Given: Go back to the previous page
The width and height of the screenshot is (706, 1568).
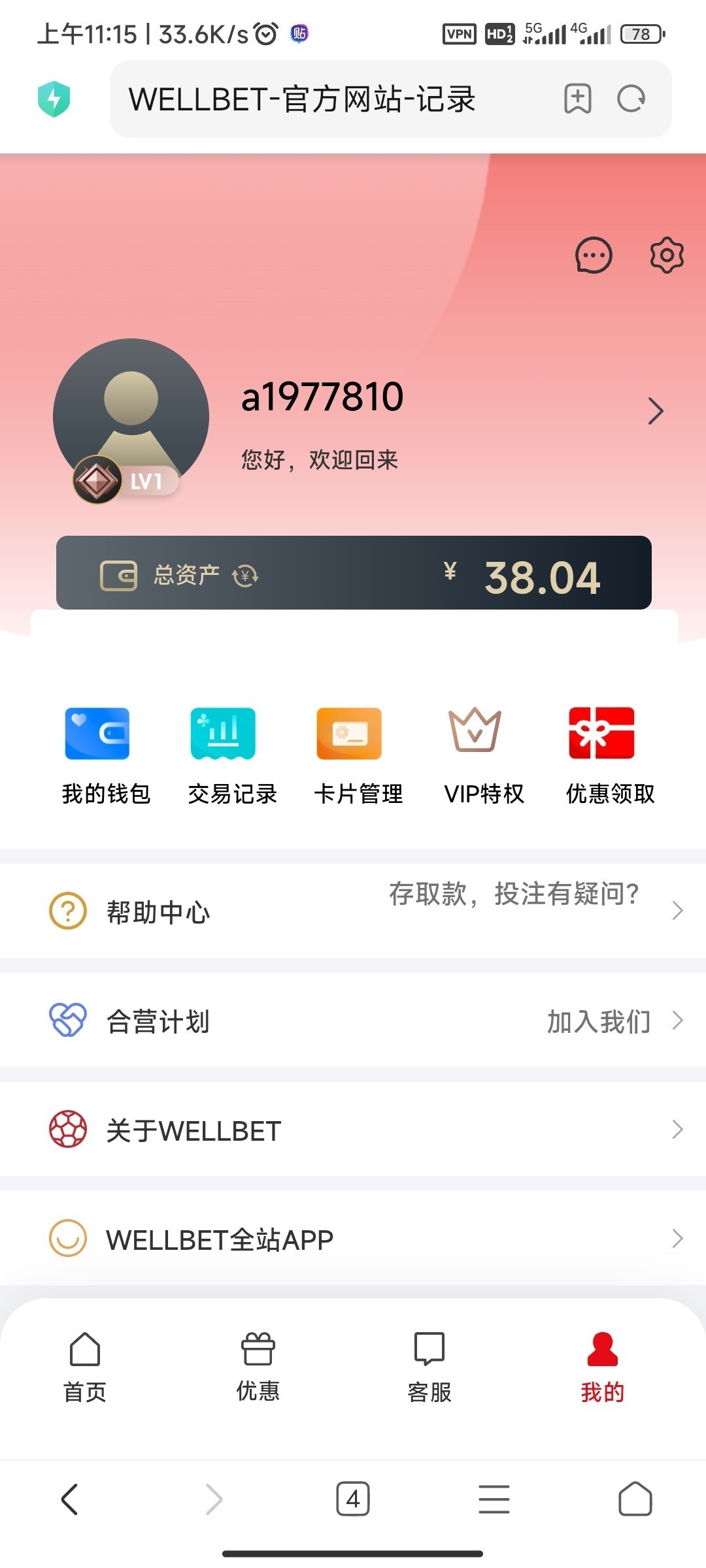Looking at the screenshot, I should point(69,1499).
